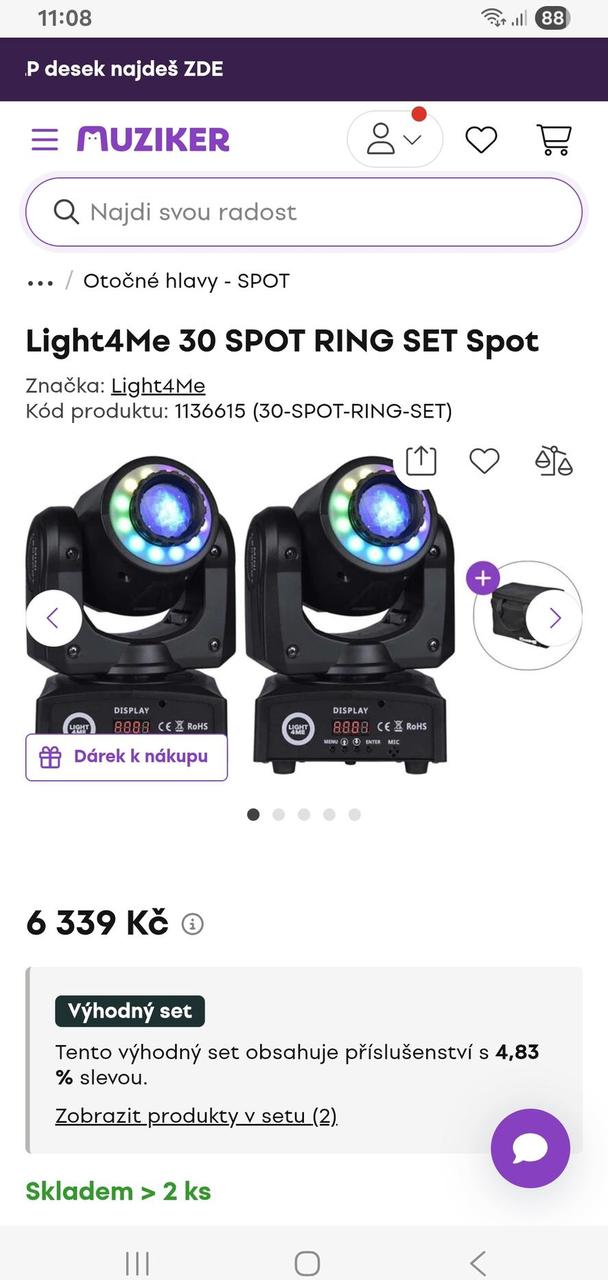Image resolution: width=608 pixels, height=1280 pixels.
Task: Add product to favorites
Action: (x=484, y=460)
